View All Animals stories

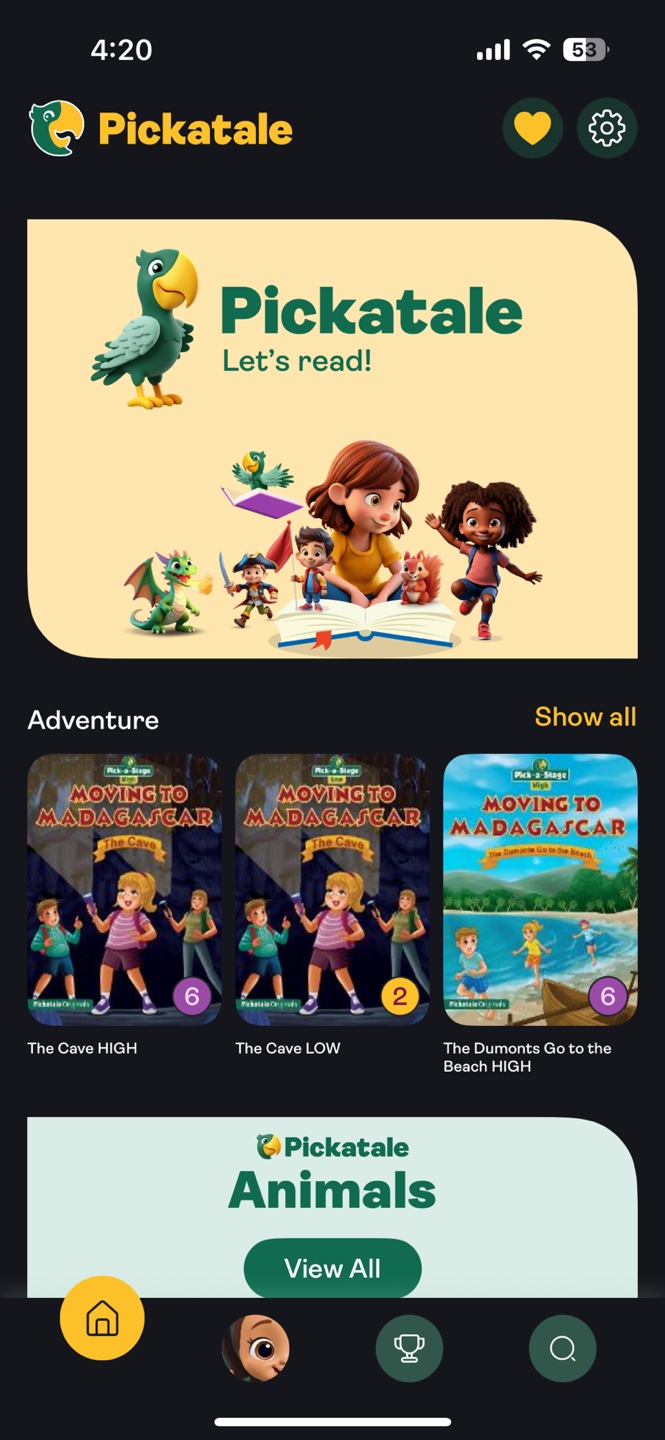[x=332, y=1268]
